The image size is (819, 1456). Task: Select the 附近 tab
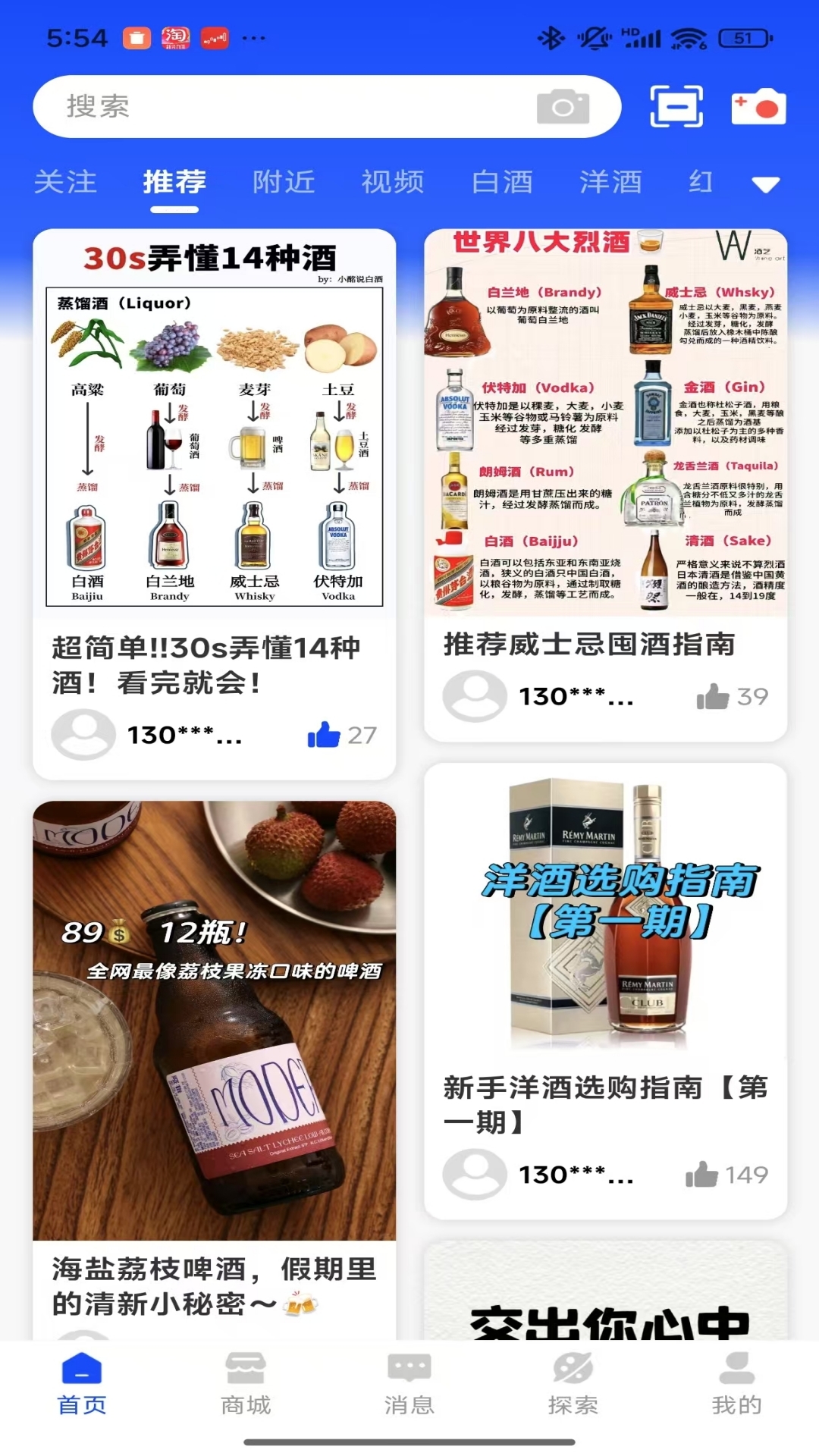[x=284, y=182]
